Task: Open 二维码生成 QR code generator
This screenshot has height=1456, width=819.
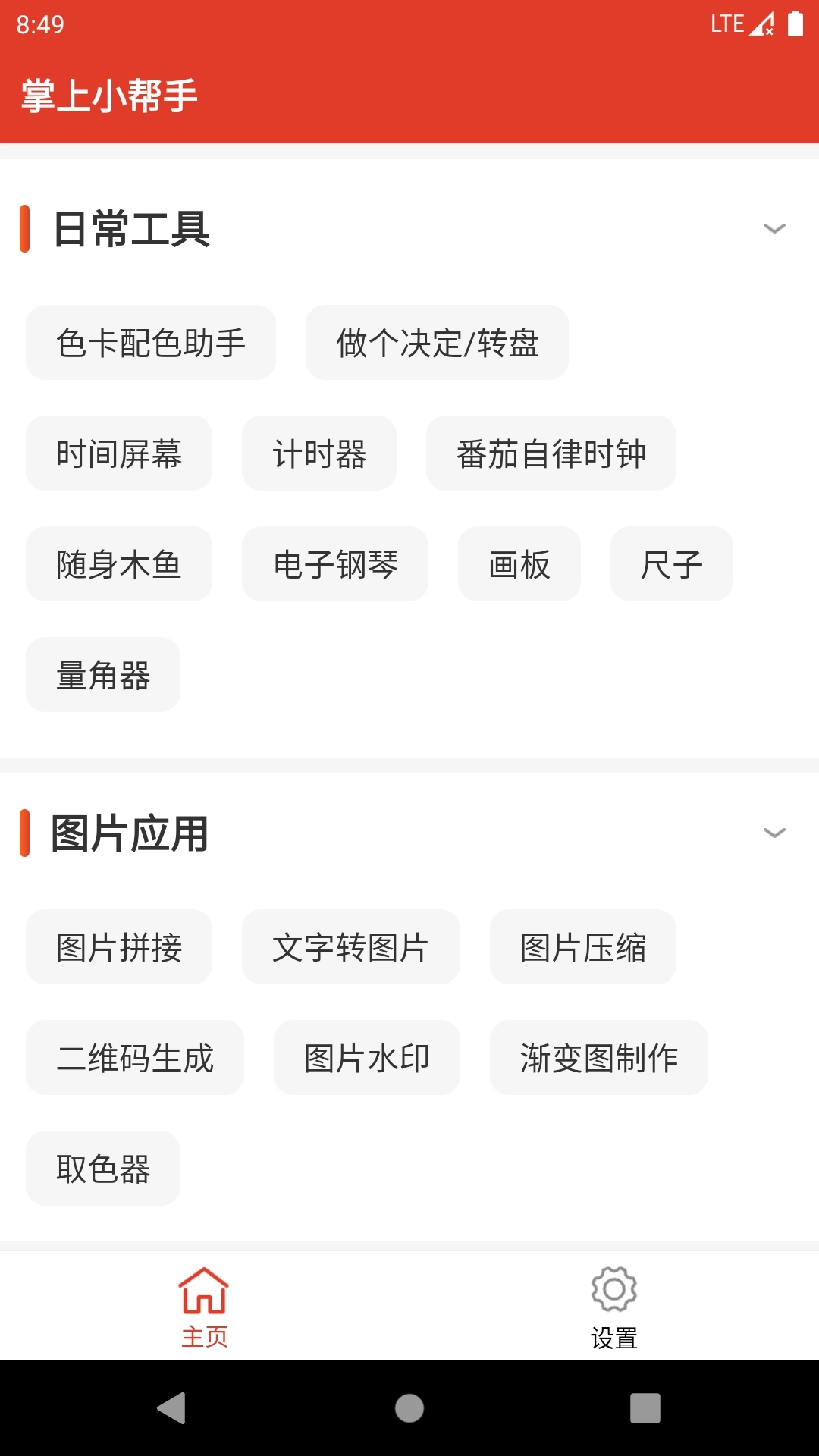Action: point(135,1057)
